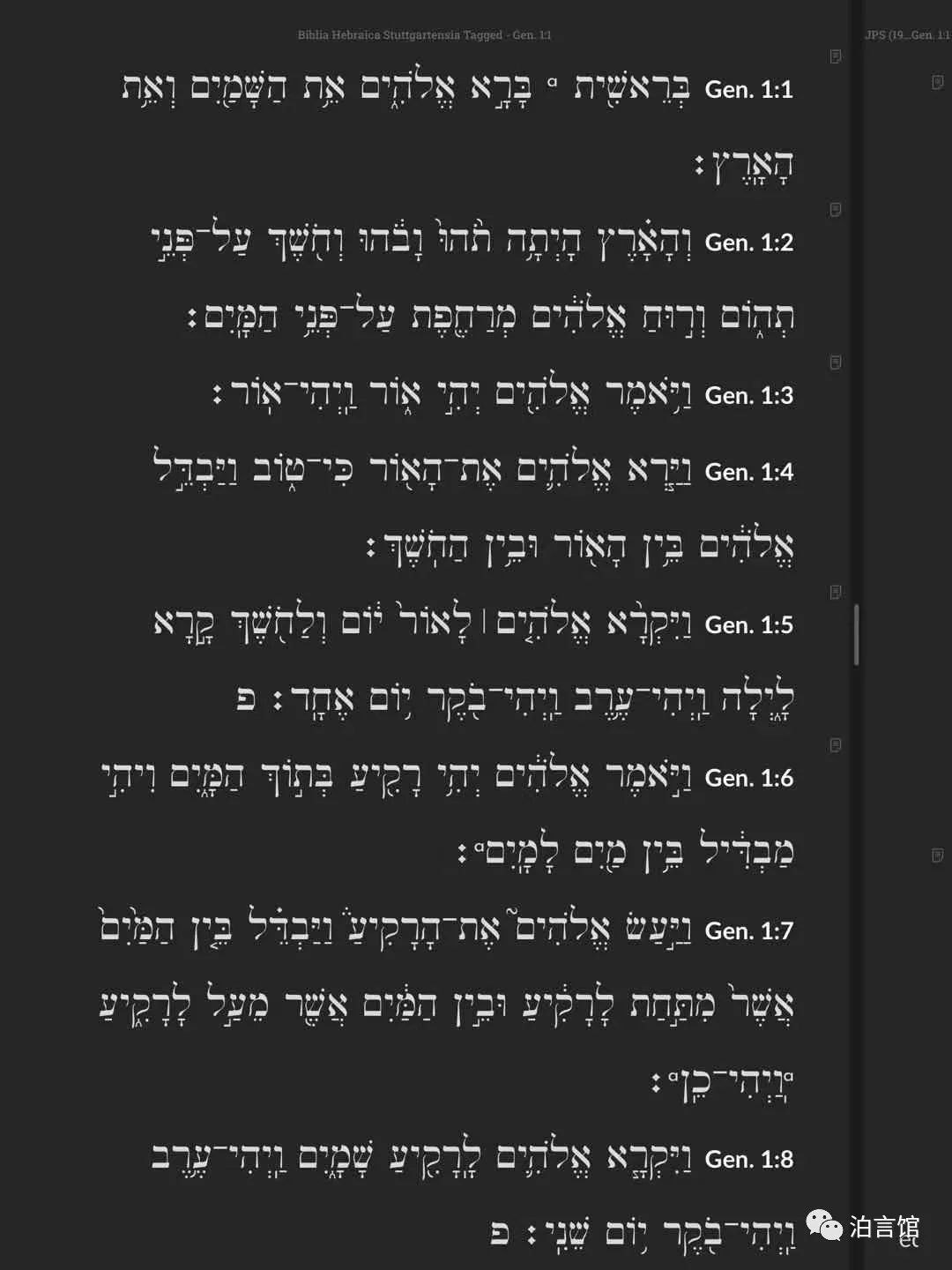Open the note icon beside Gen. 1:6

pyautogui.click(x=836, y=745)
